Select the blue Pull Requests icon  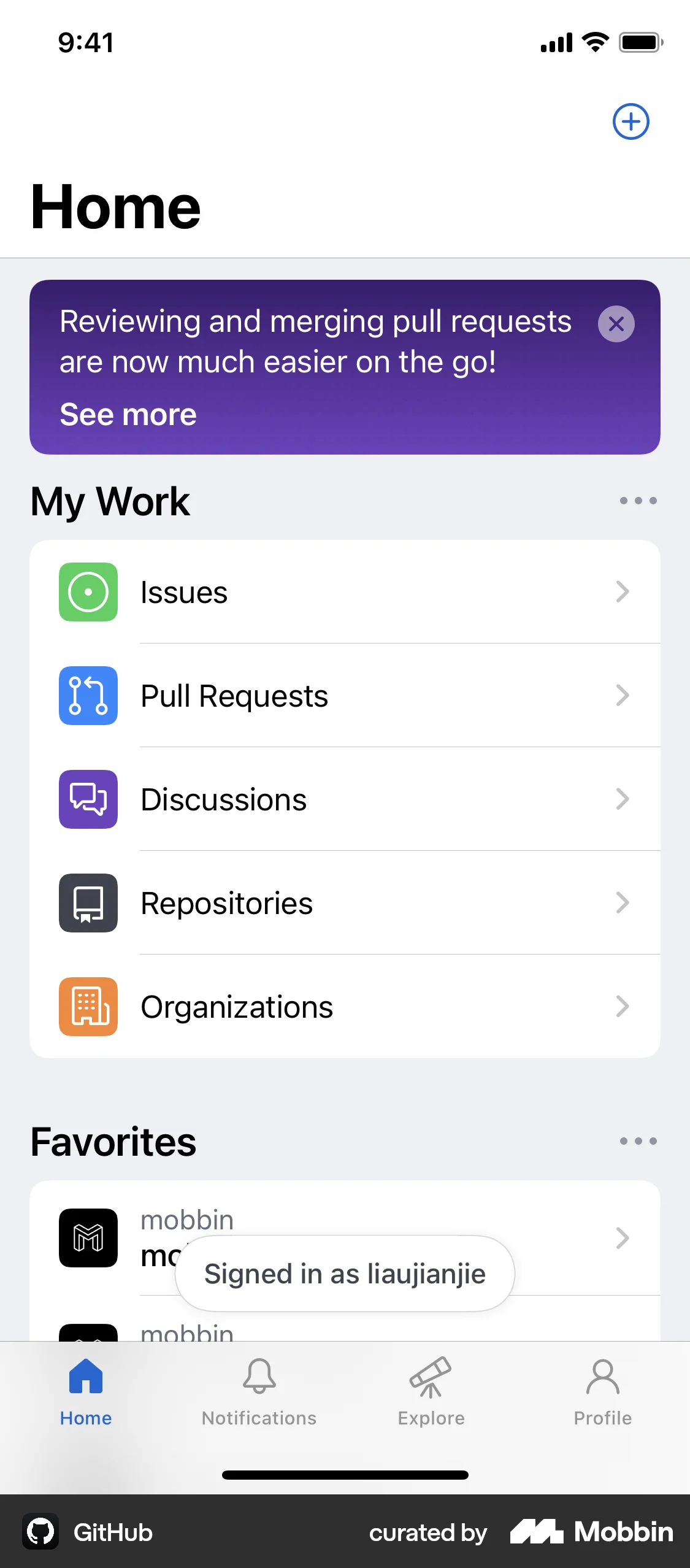[88, 695]
